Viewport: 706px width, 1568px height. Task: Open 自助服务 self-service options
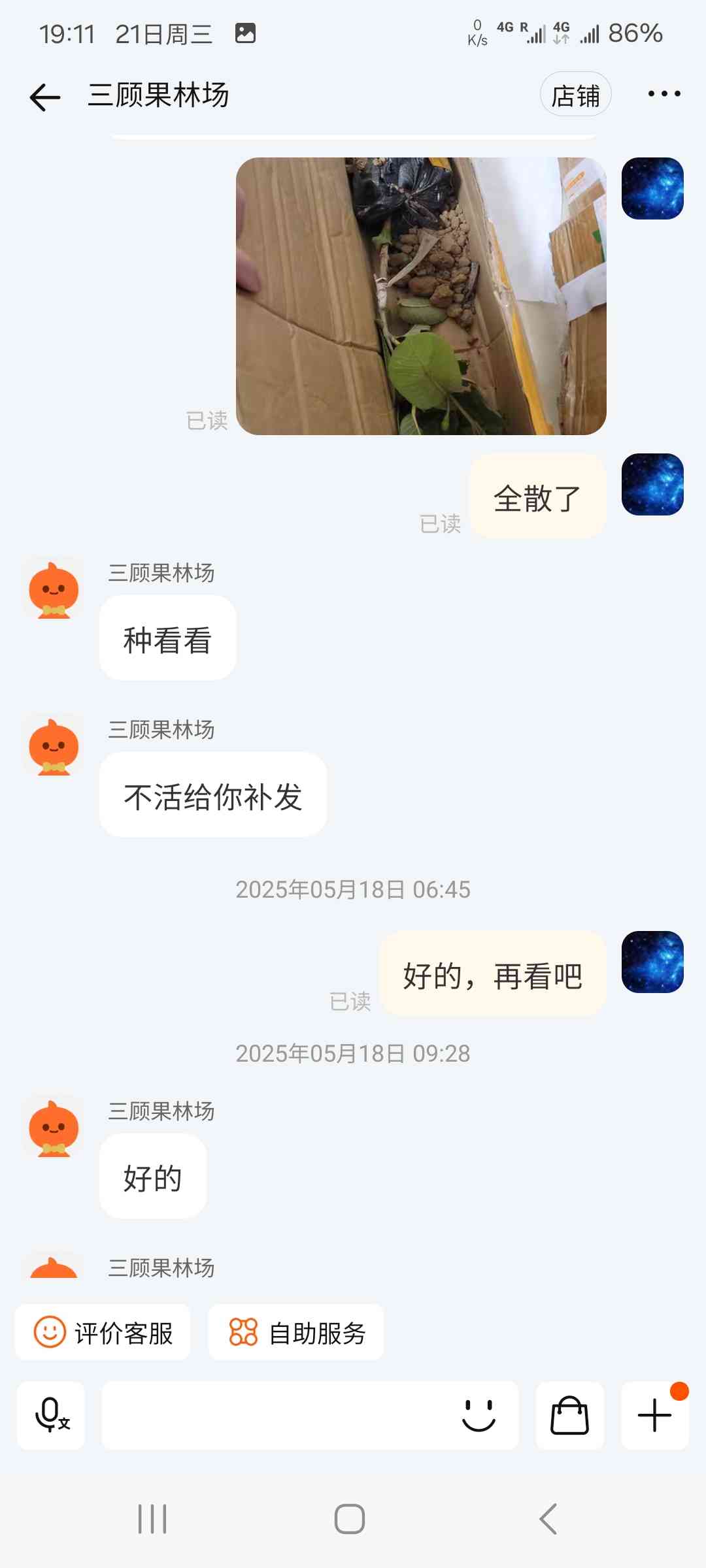coord(296,1333)
